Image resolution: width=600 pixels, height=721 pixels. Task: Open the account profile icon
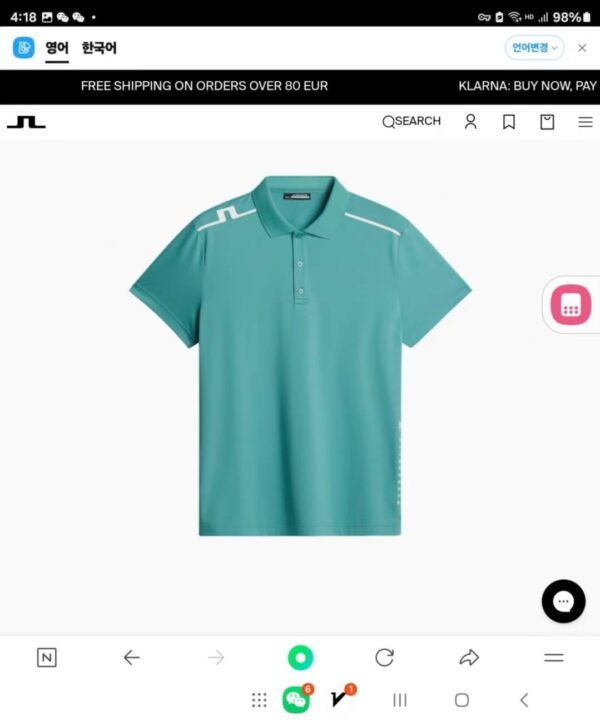[x=471, y=121]
